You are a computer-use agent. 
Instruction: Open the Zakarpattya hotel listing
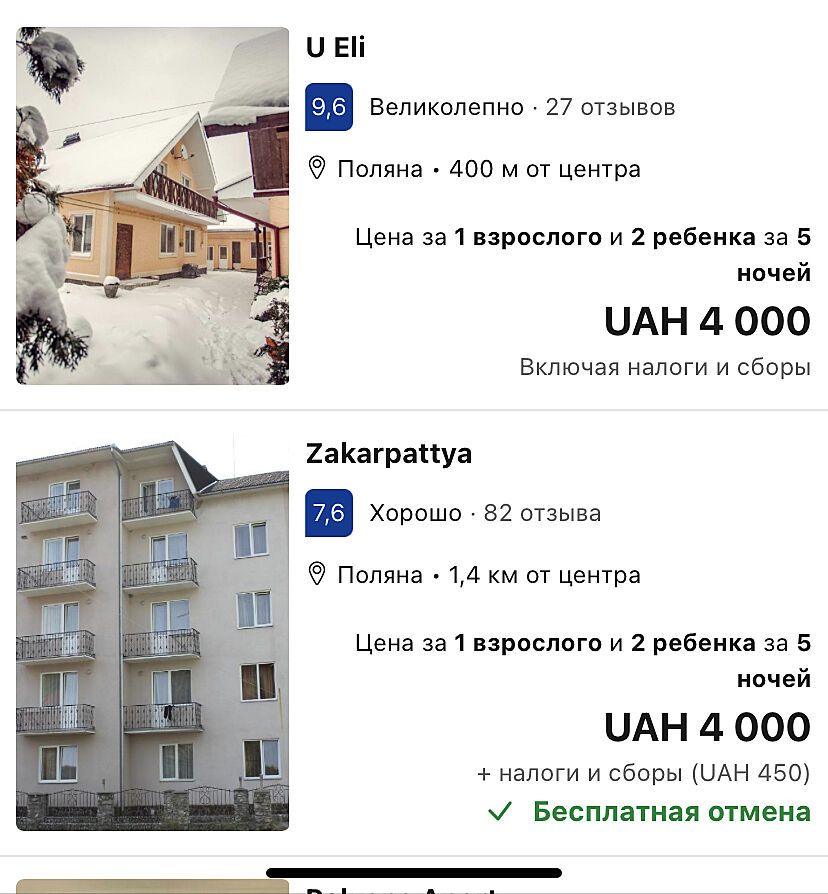388,454
